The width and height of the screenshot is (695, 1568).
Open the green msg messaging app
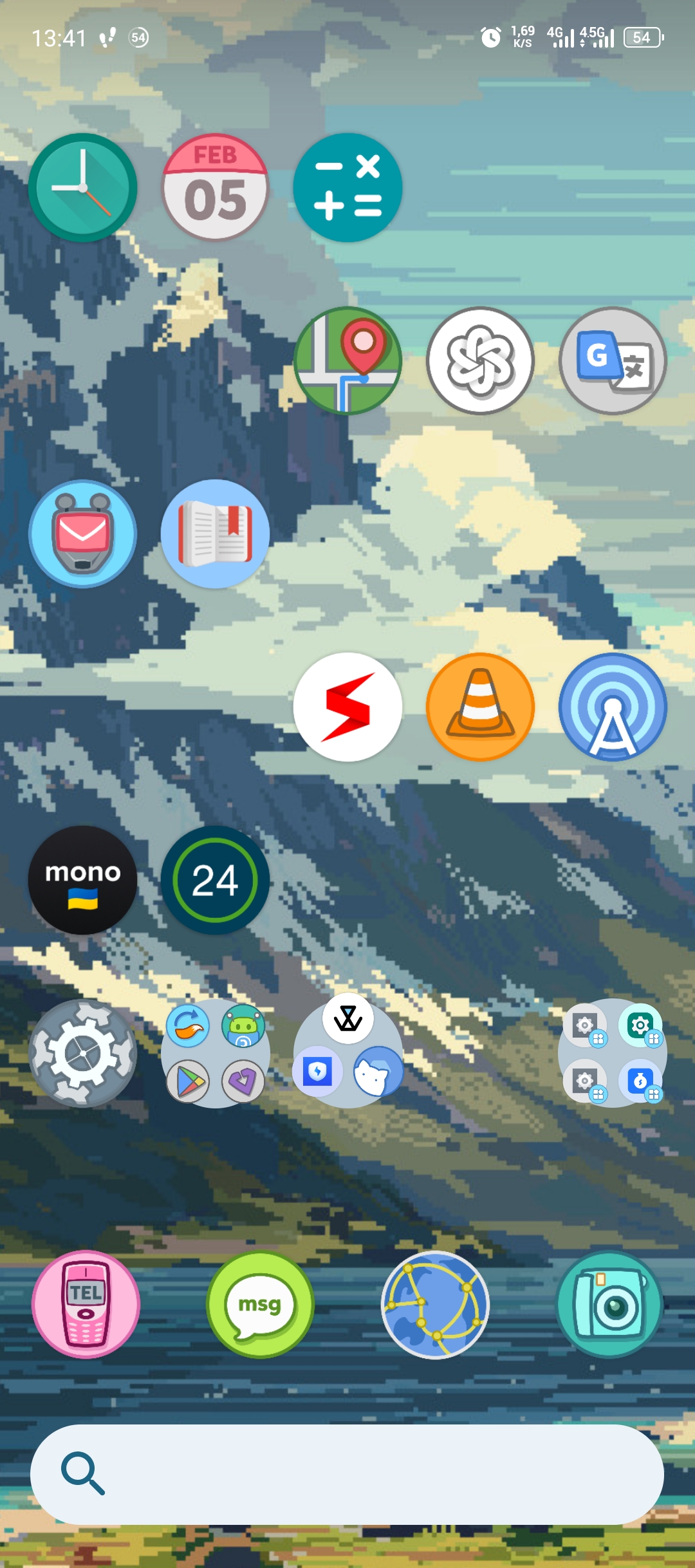260,1304
